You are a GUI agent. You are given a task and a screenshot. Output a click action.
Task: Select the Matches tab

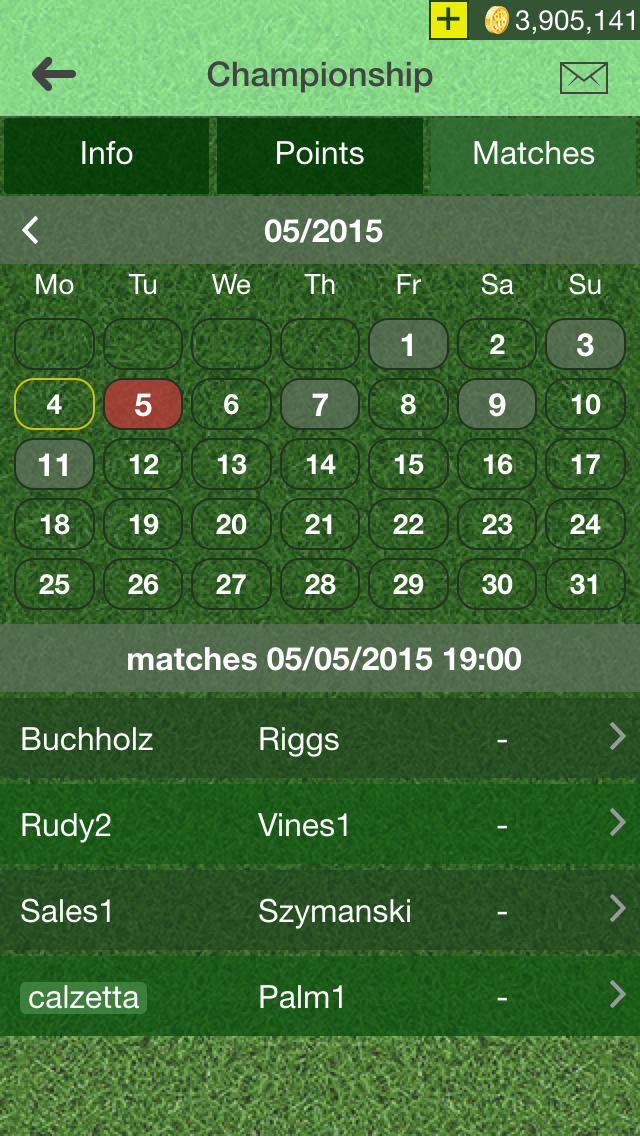[x=533, y=154]
